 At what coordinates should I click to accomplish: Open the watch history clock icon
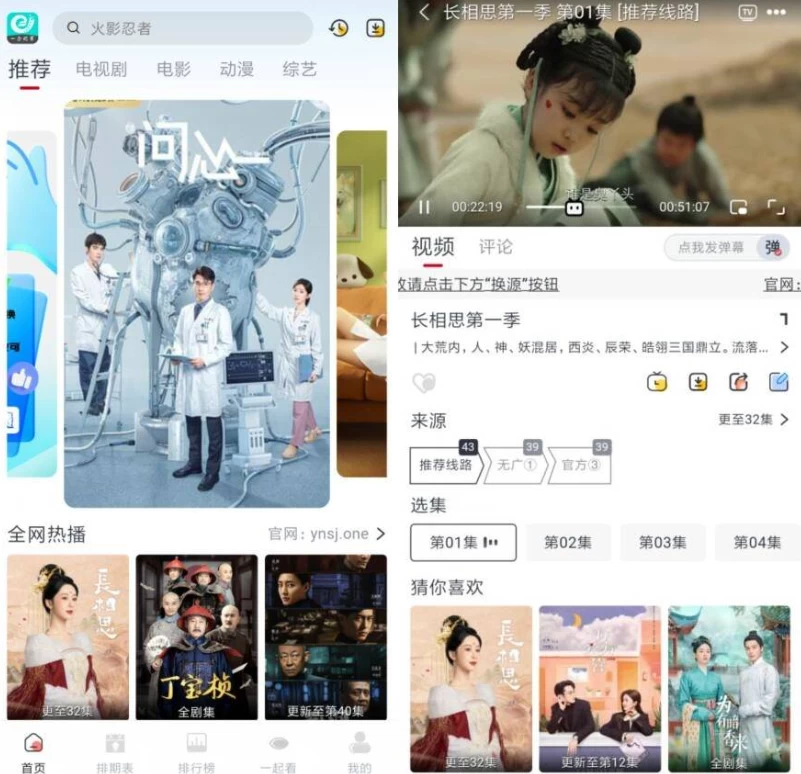click(339, 28)
